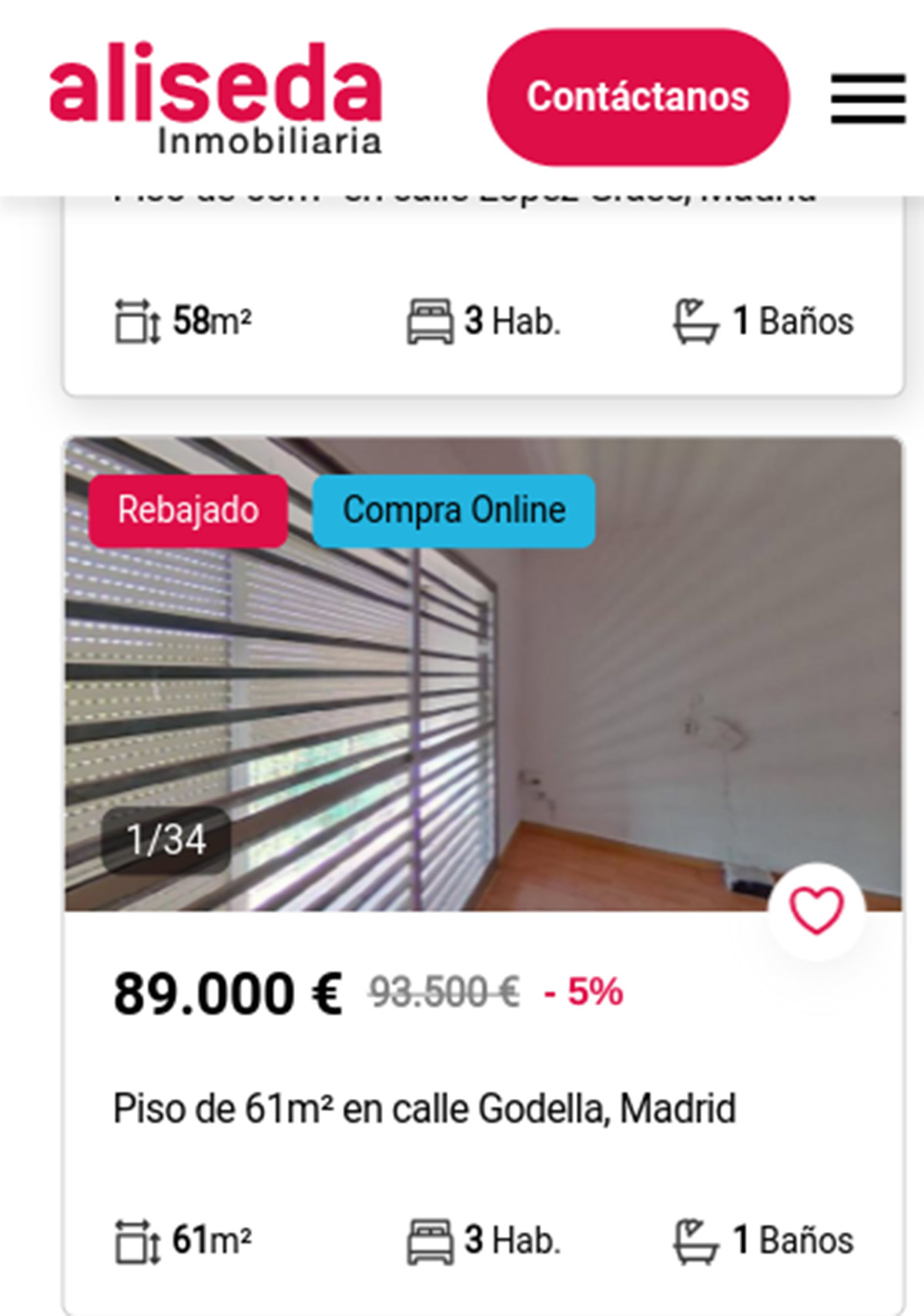Click the bathtub icon next to 1 Baños
924x1316 pixels.
[x=695, y=318]
